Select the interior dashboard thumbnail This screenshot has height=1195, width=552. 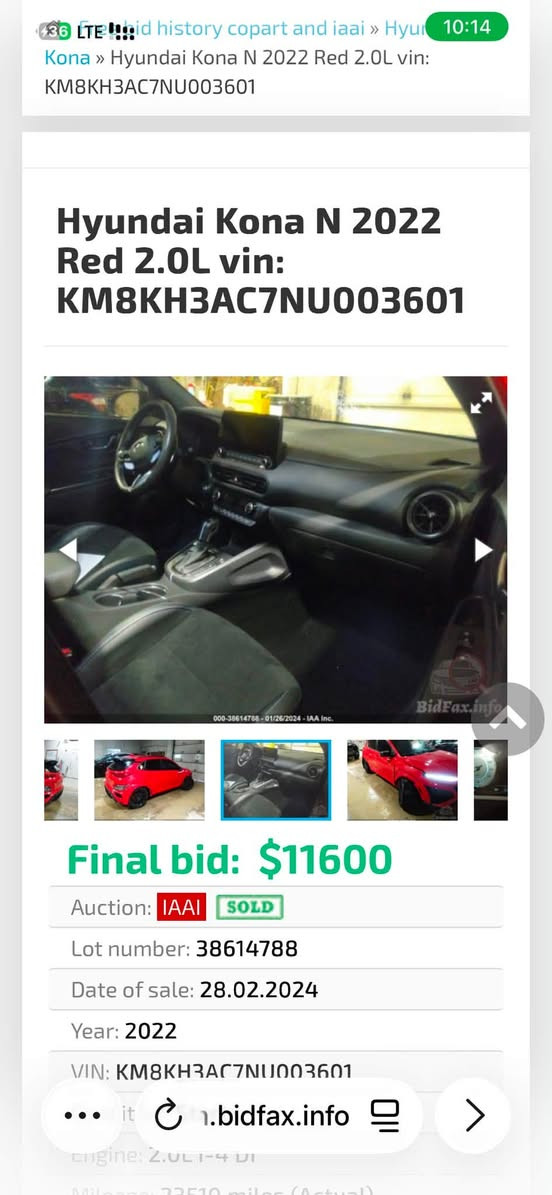[276, 780]
